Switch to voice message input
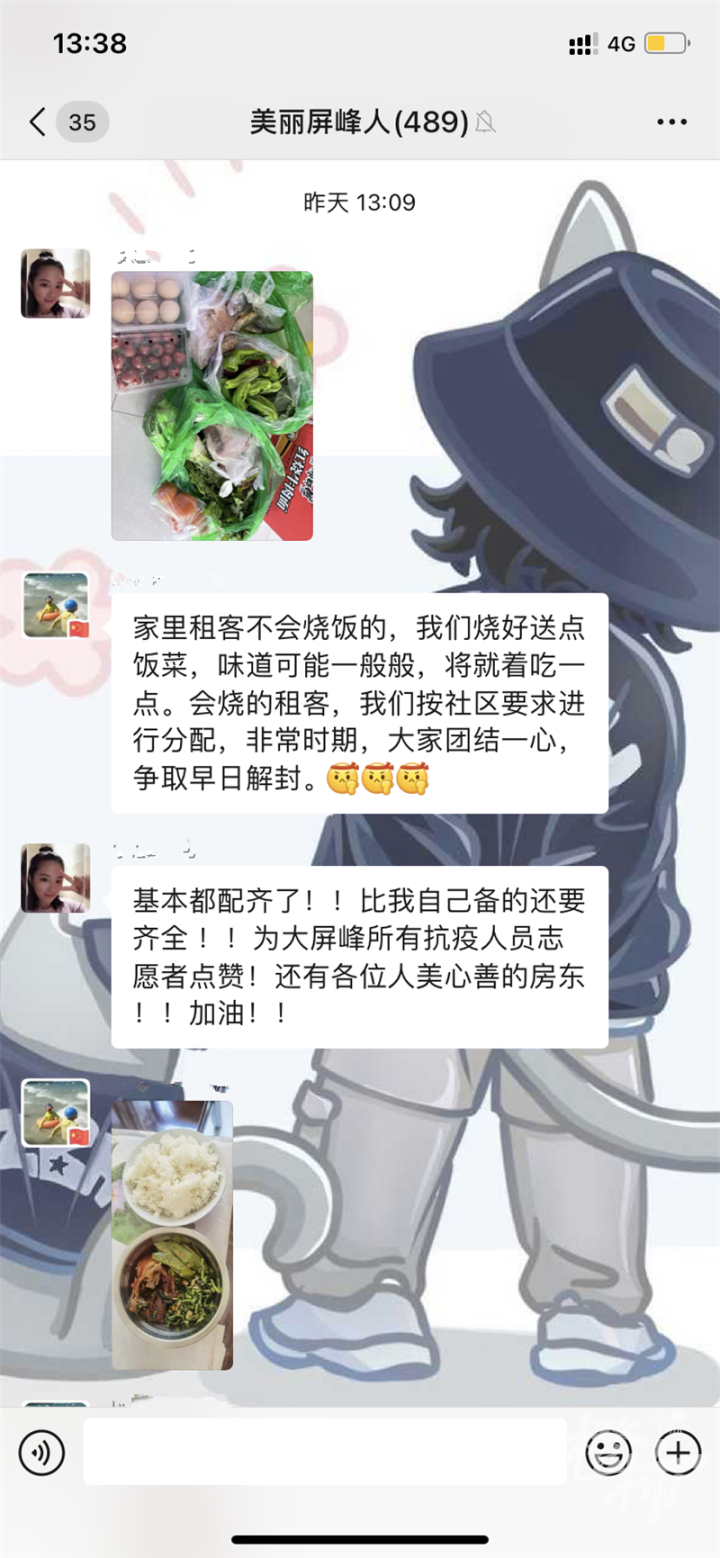Image resolution: width=720 pixels, height=1558 pixels. point(41,1451)
